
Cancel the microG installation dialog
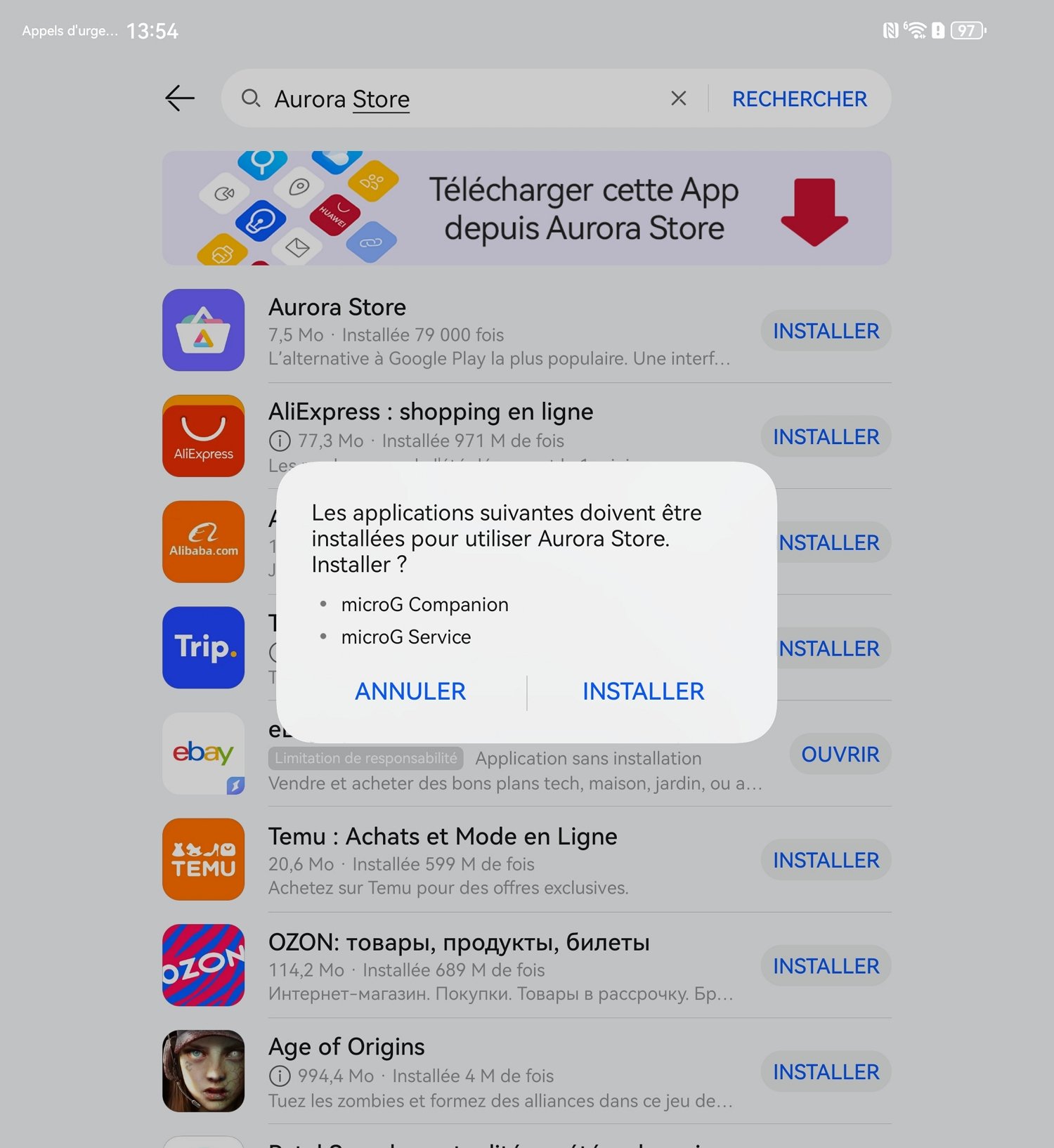[x=410, y=691]
